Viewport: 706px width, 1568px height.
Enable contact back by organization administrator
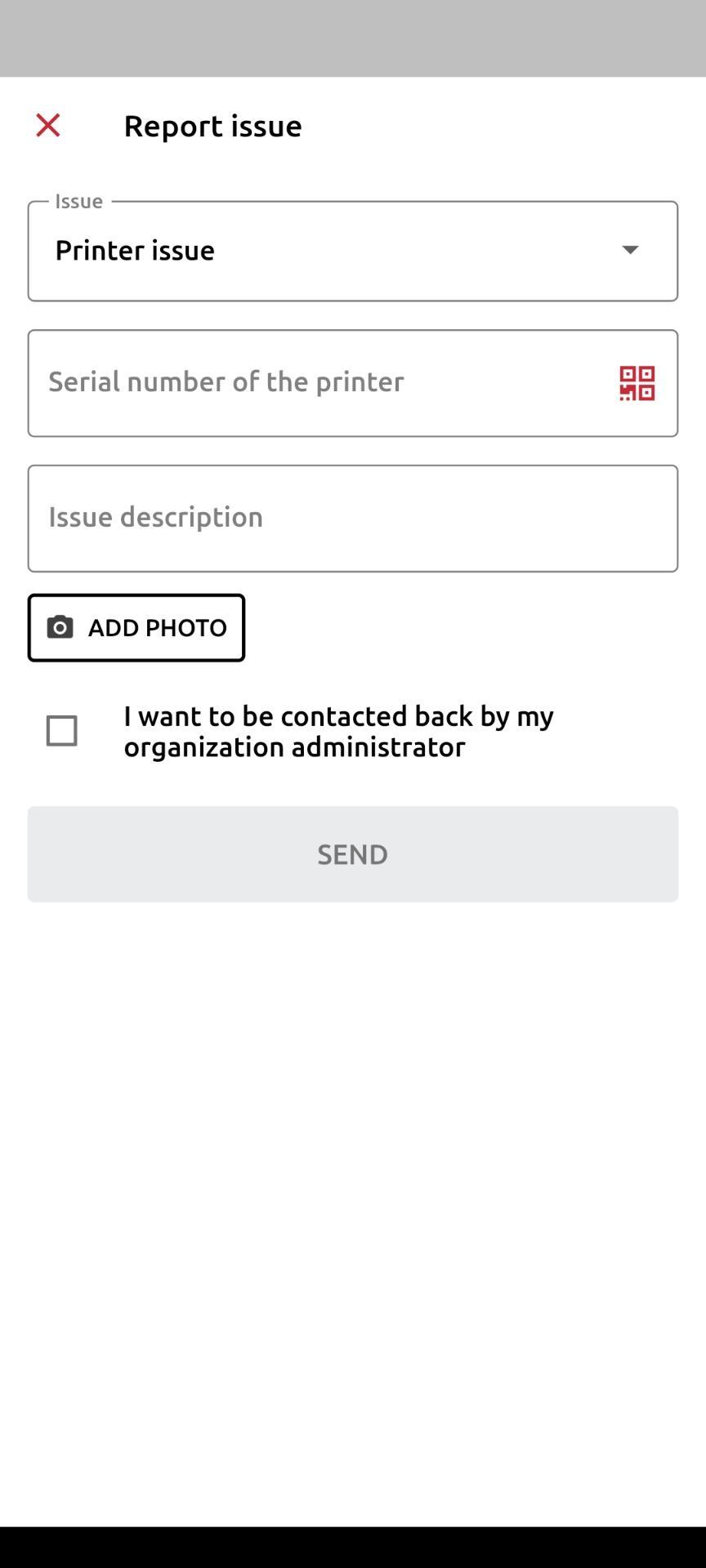(x=62, y=730)
